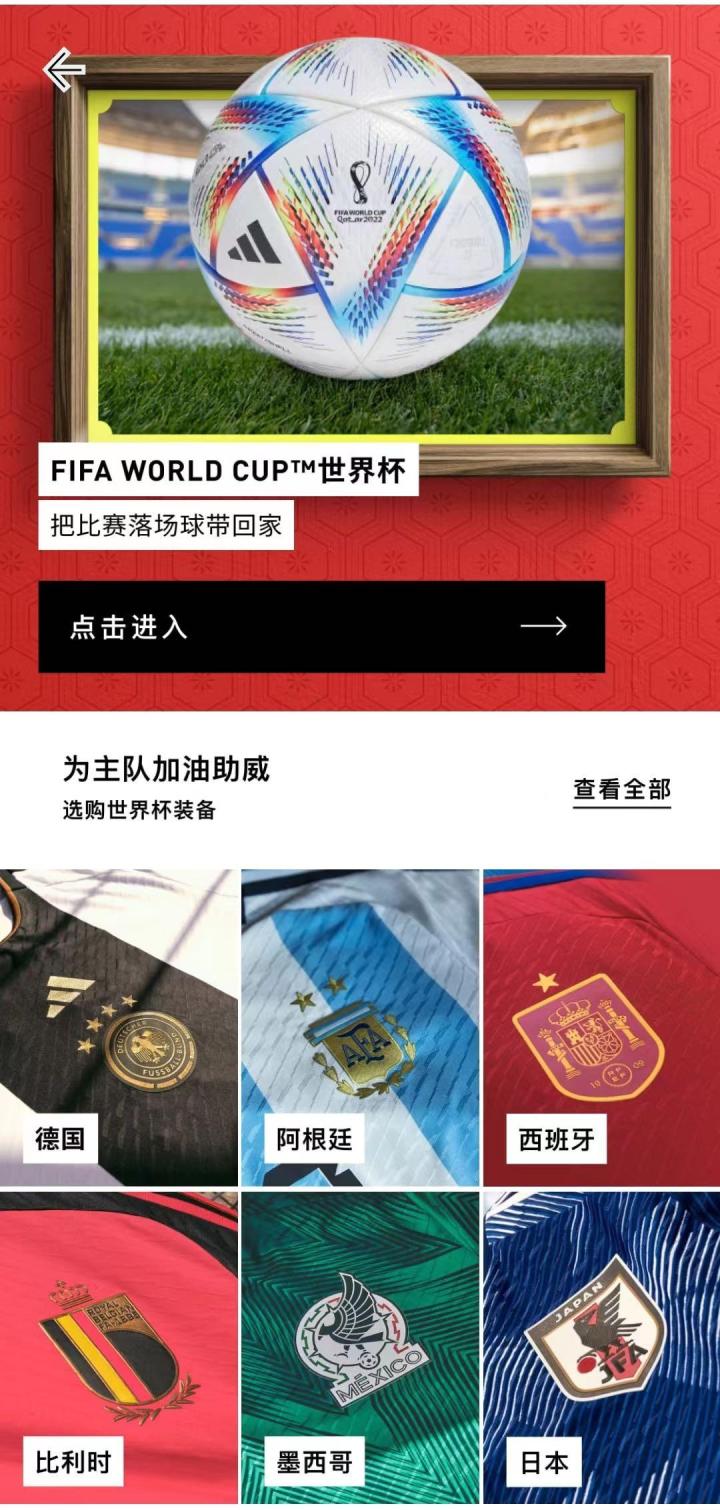Open the 德国 jersey tile

pyautogui.click(x=118, y=1028)
